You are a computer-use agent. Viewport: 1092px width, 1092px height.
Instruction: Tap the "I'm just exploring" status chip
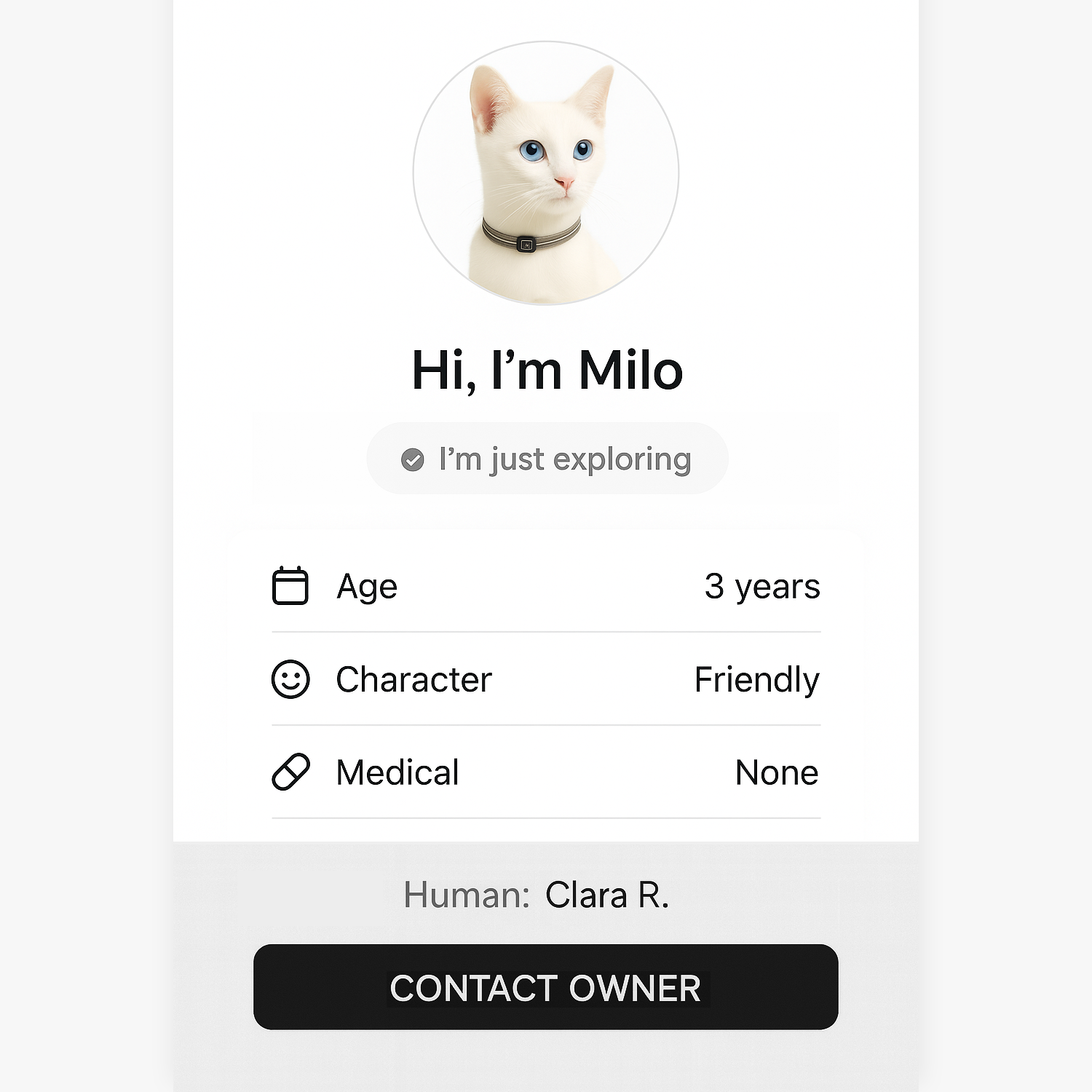coord(547,459)
